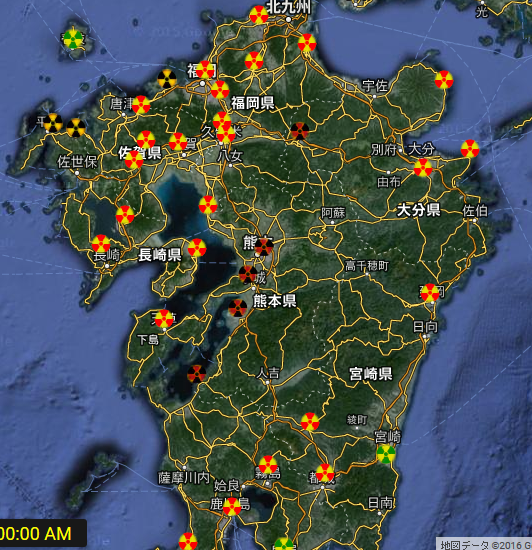Tap the radiation marker at 延岡 on the east coast

coord(430,293)
